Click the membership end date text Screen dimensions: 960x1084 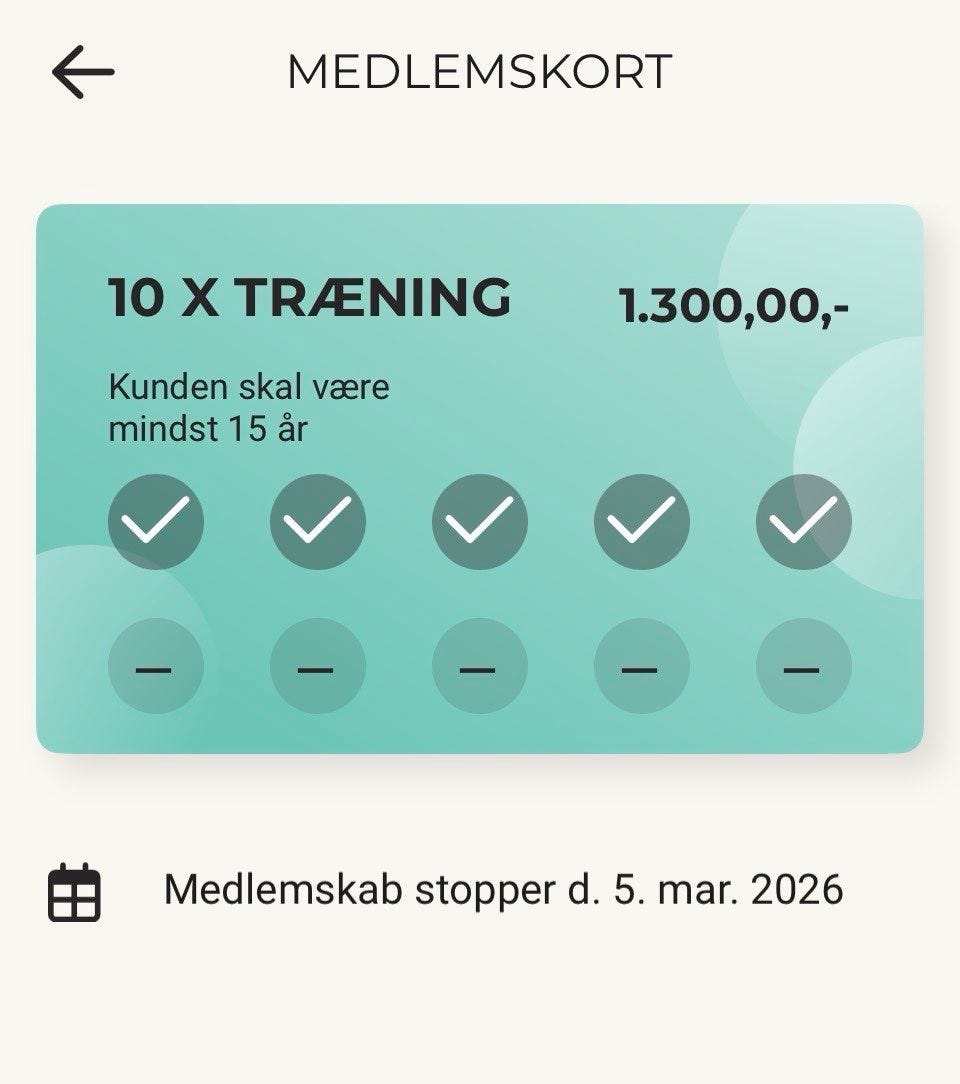[x=505, y=889]
